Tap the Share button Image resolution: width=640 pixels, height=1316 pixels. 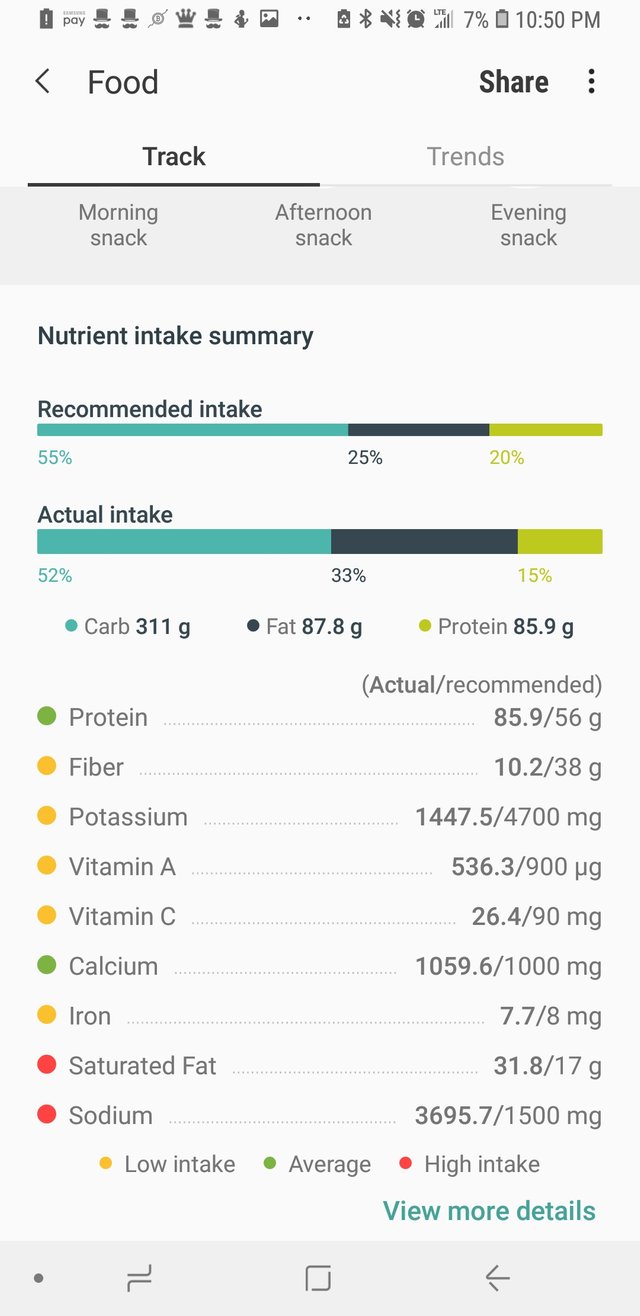(513, 82)
